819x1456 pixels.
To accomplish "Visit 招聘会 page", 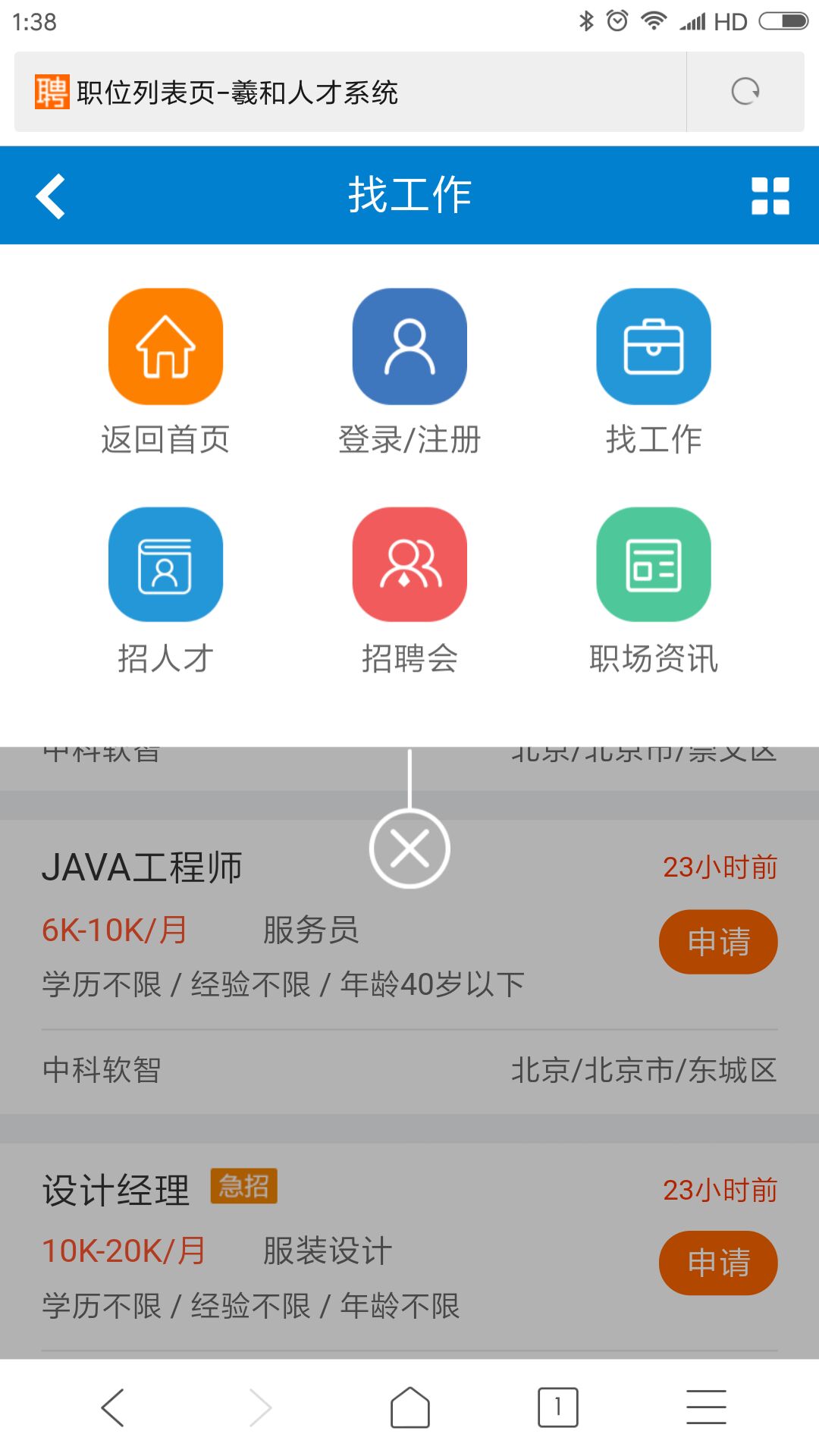I will (409, 590).
